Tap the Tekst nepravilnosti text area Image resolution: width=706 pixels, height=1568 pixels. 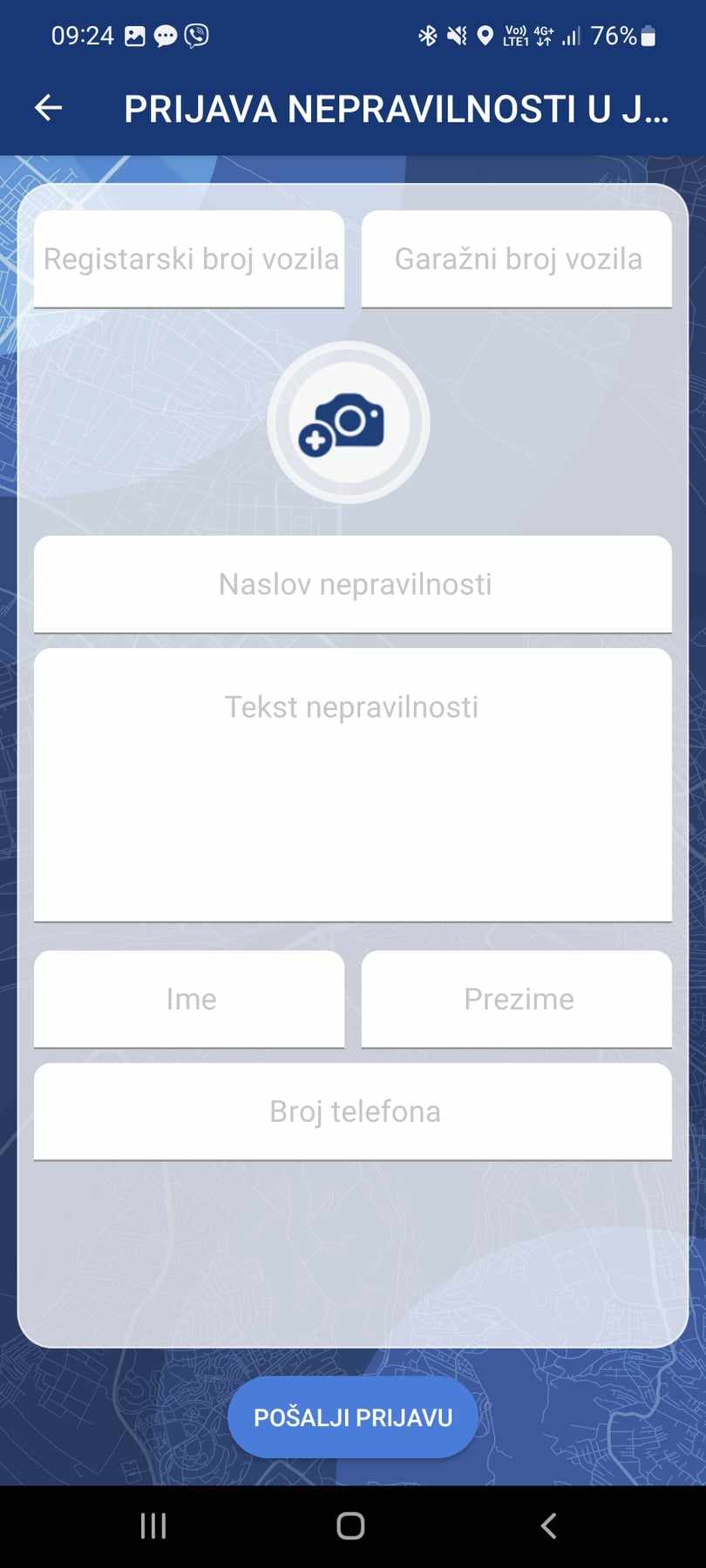tap(353, 784)
